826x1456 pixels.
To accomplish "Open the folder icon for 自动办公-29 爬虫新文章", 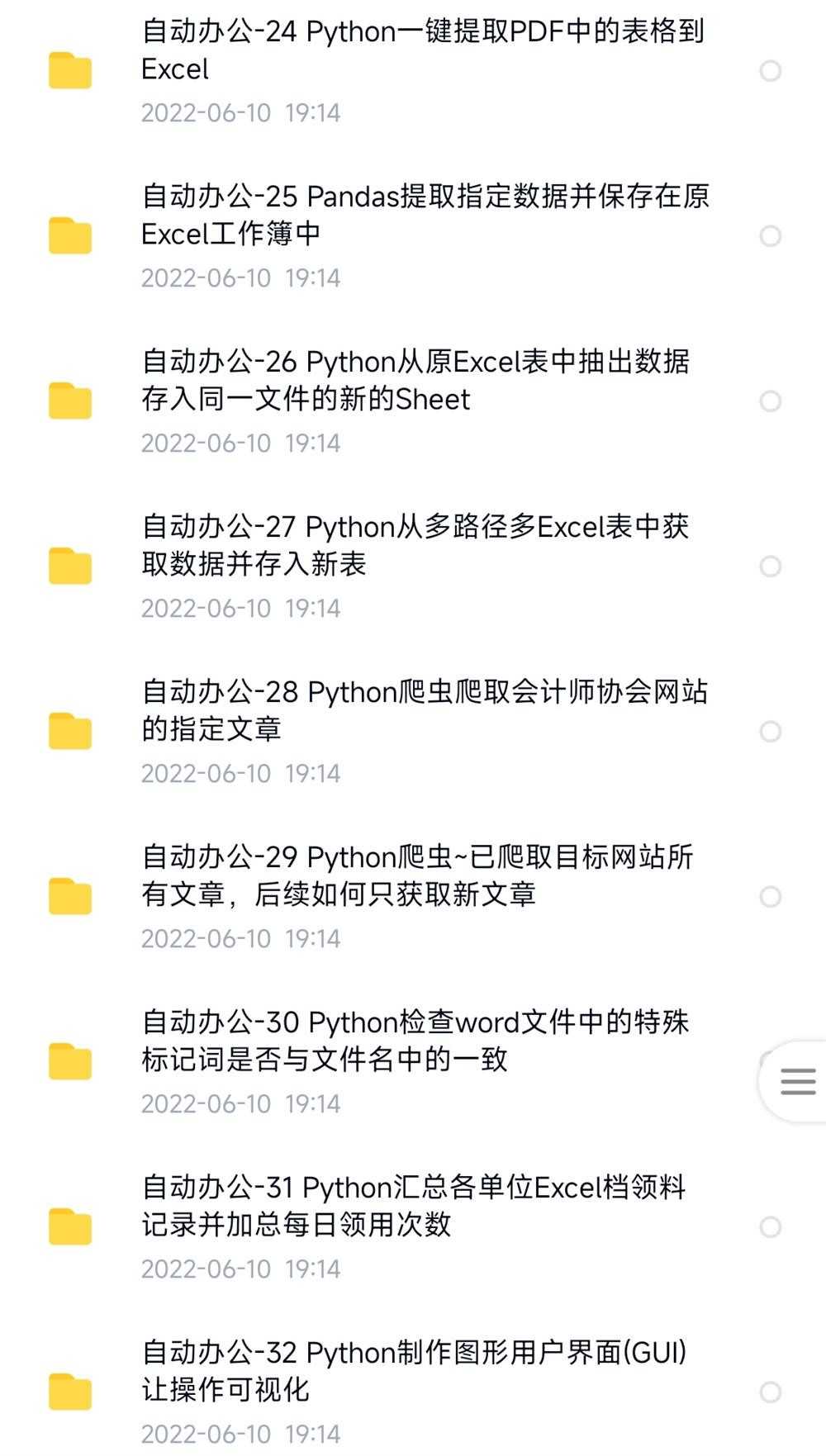I will (x=72, y=896).
